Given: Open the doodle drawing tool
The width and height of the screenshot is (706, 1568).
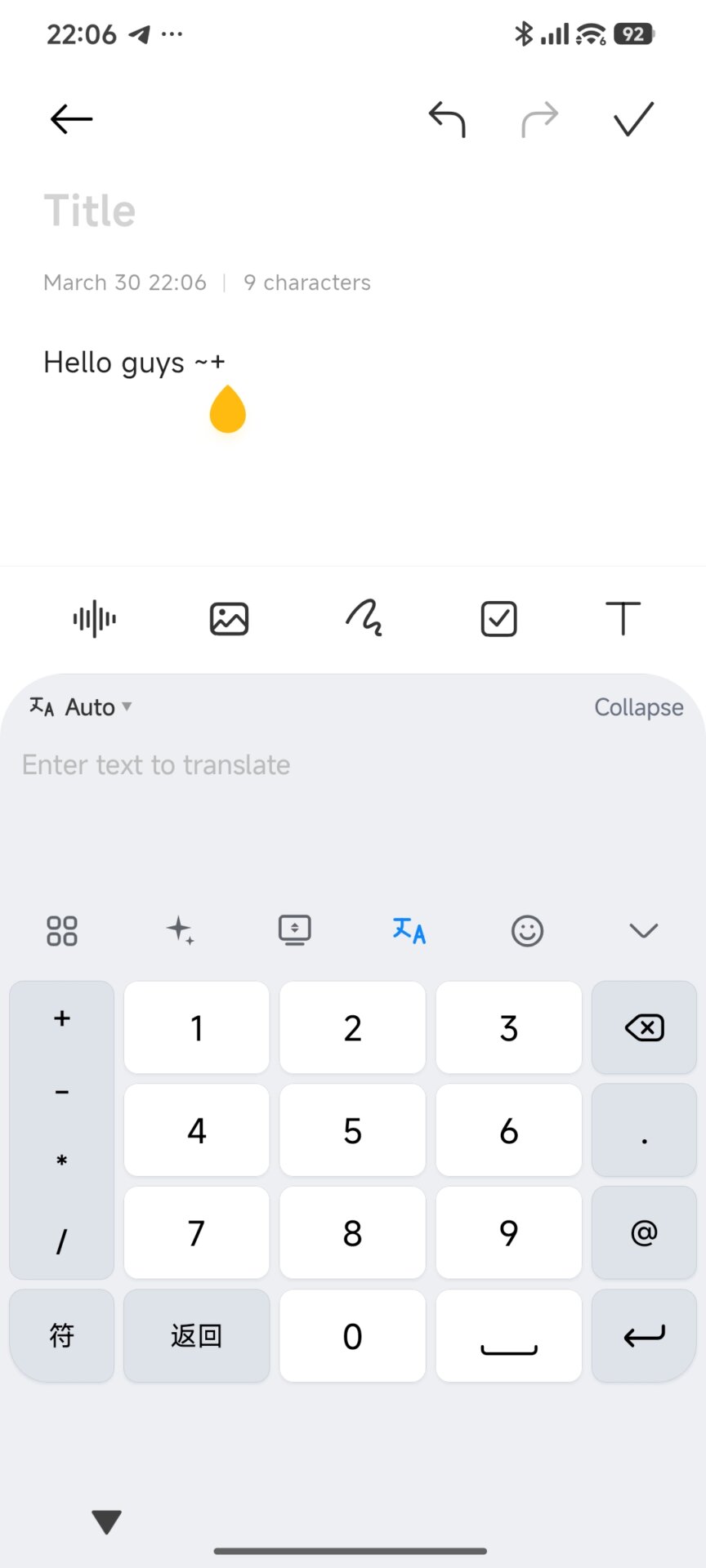Looking at the screenshot, I should (x=364, y=618).
